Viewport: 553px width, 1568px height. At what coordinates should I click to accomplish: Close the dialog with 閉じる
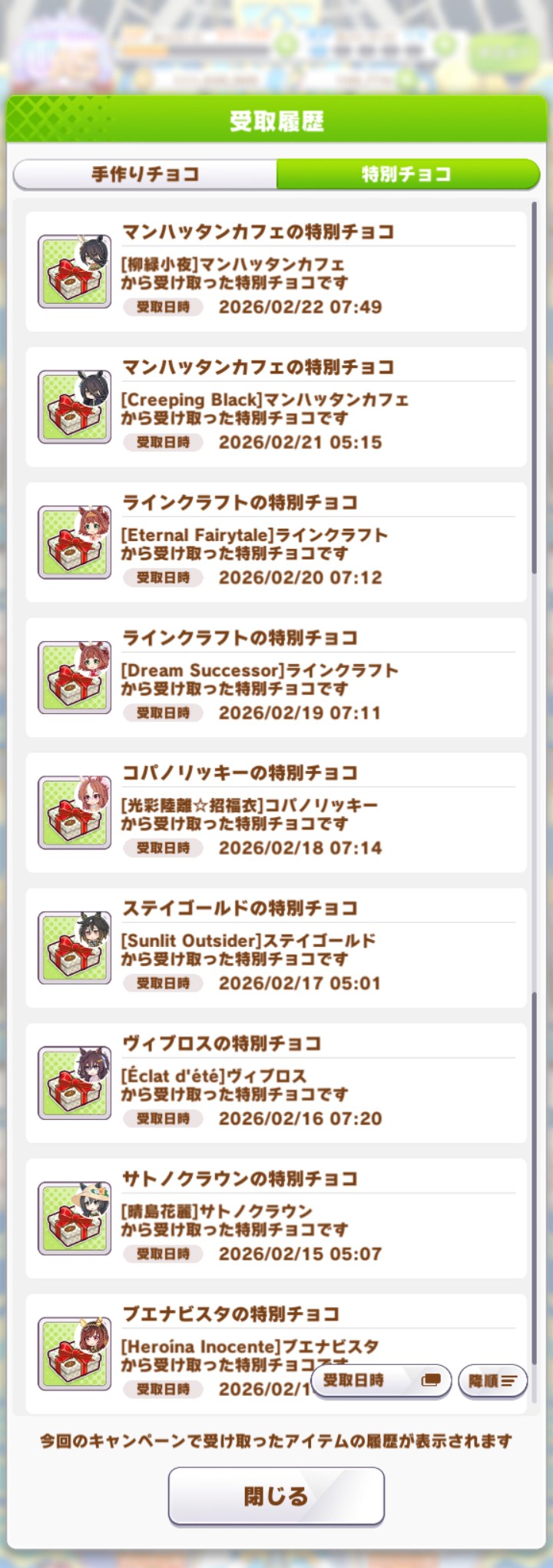coord(276,1496)
